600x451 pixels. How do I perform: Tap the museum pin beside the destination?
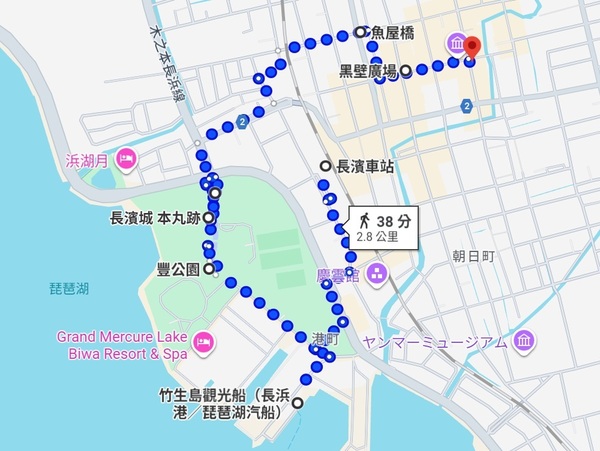point(454,44)
